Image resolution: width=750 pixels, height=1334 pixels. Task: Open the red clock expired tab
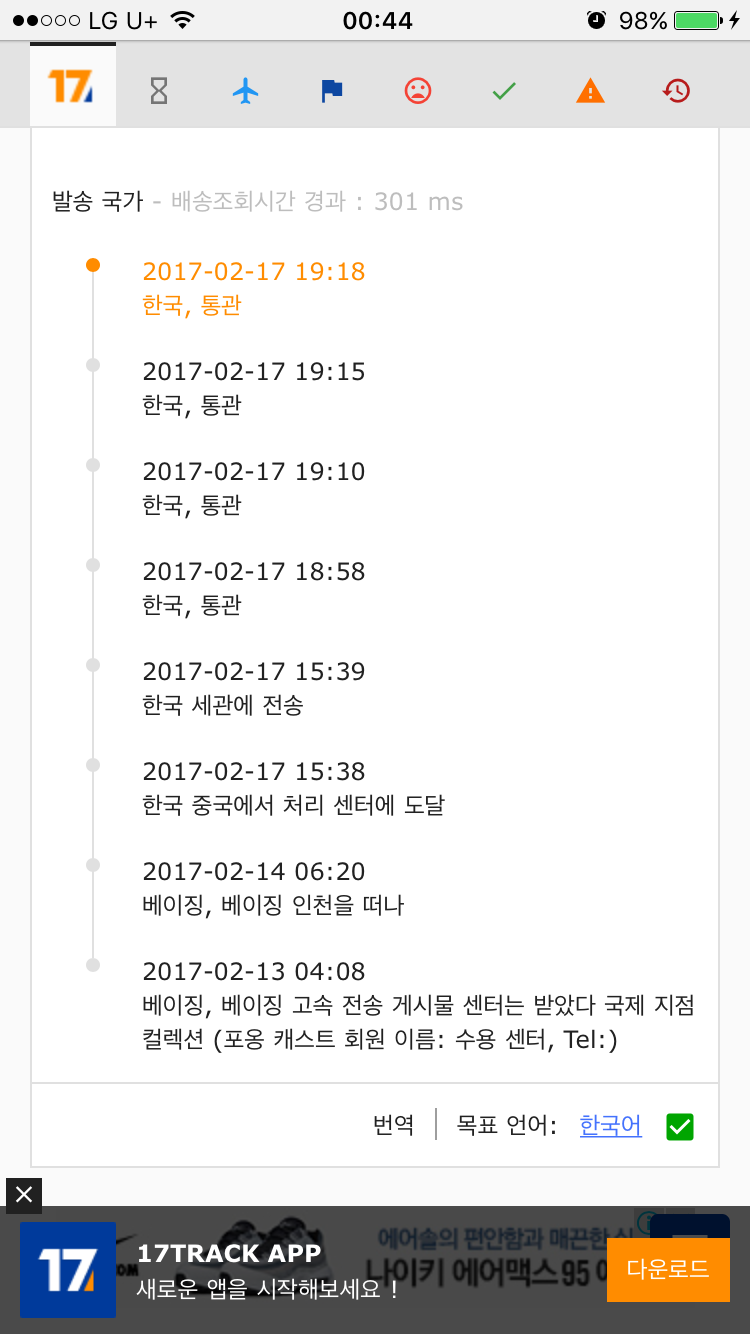(x=676, y=91)
